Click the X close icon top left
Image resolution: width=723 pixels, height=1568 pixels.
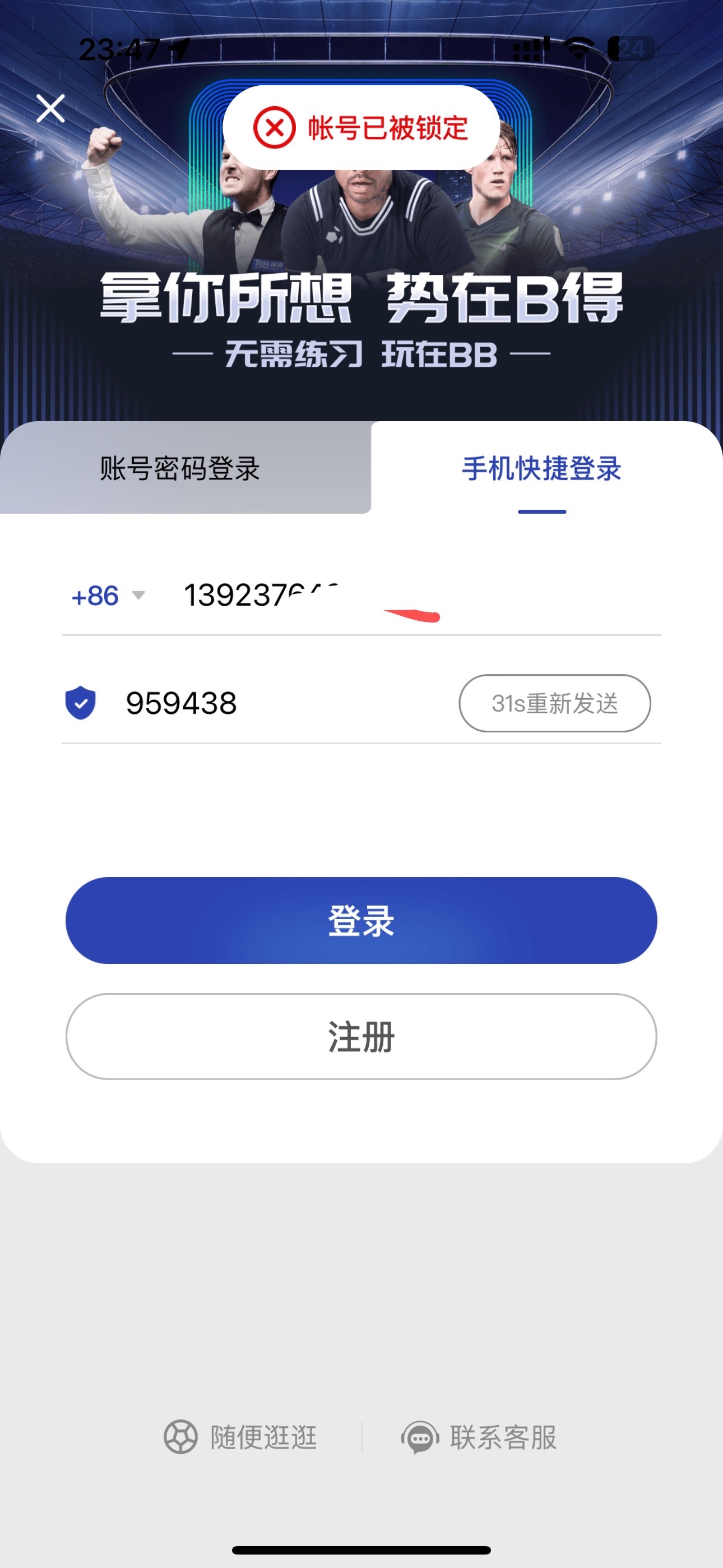point(50,108)
